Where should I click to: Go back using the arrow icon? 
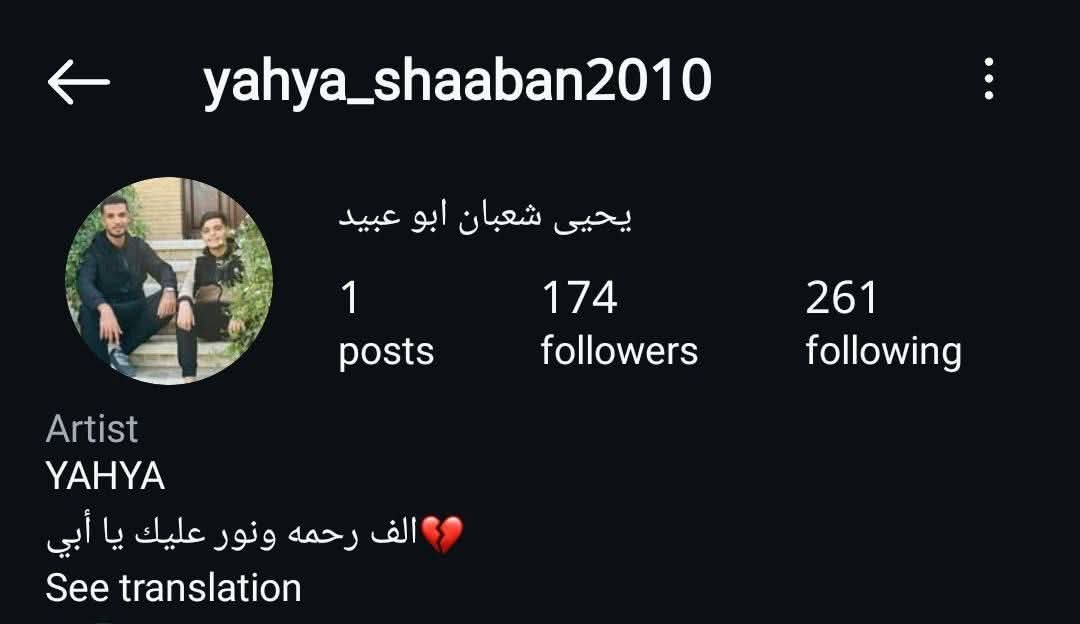click(78, 82)
